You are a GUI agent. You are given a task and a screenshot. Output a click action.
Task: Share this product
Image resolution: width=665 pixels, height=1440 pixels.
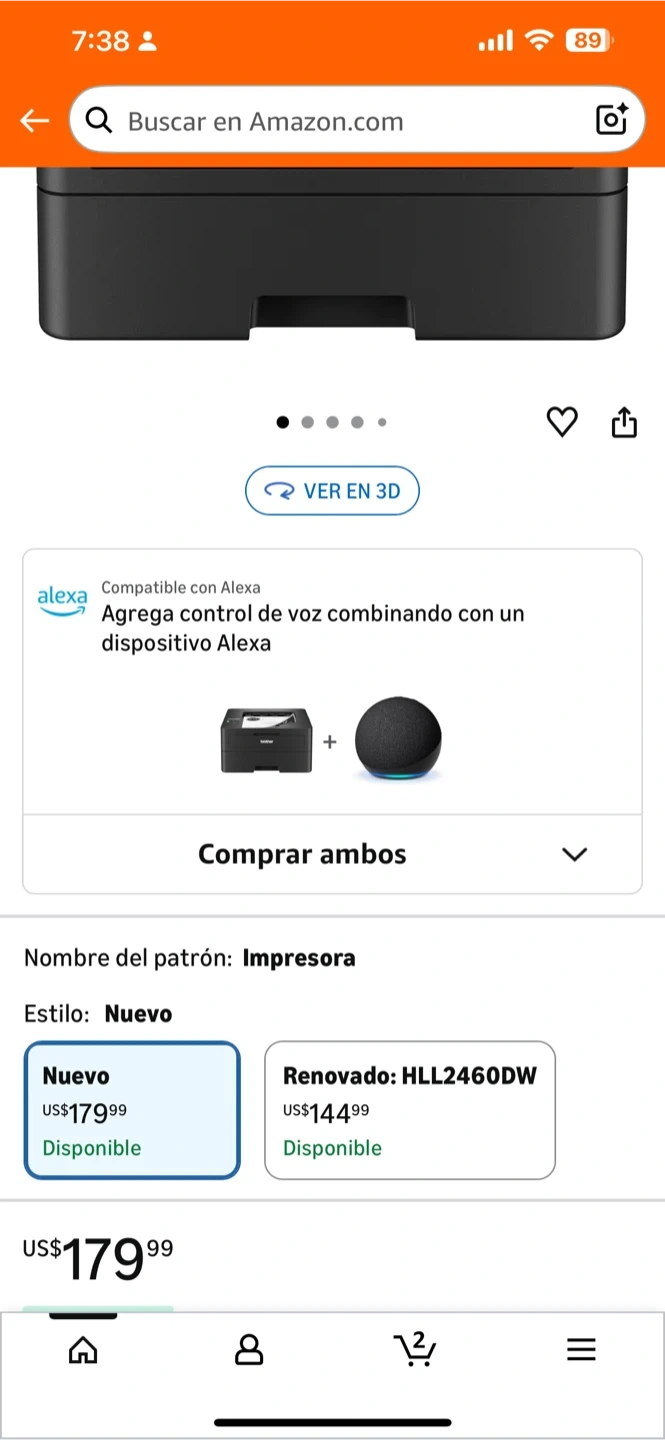tap(624, 423)
